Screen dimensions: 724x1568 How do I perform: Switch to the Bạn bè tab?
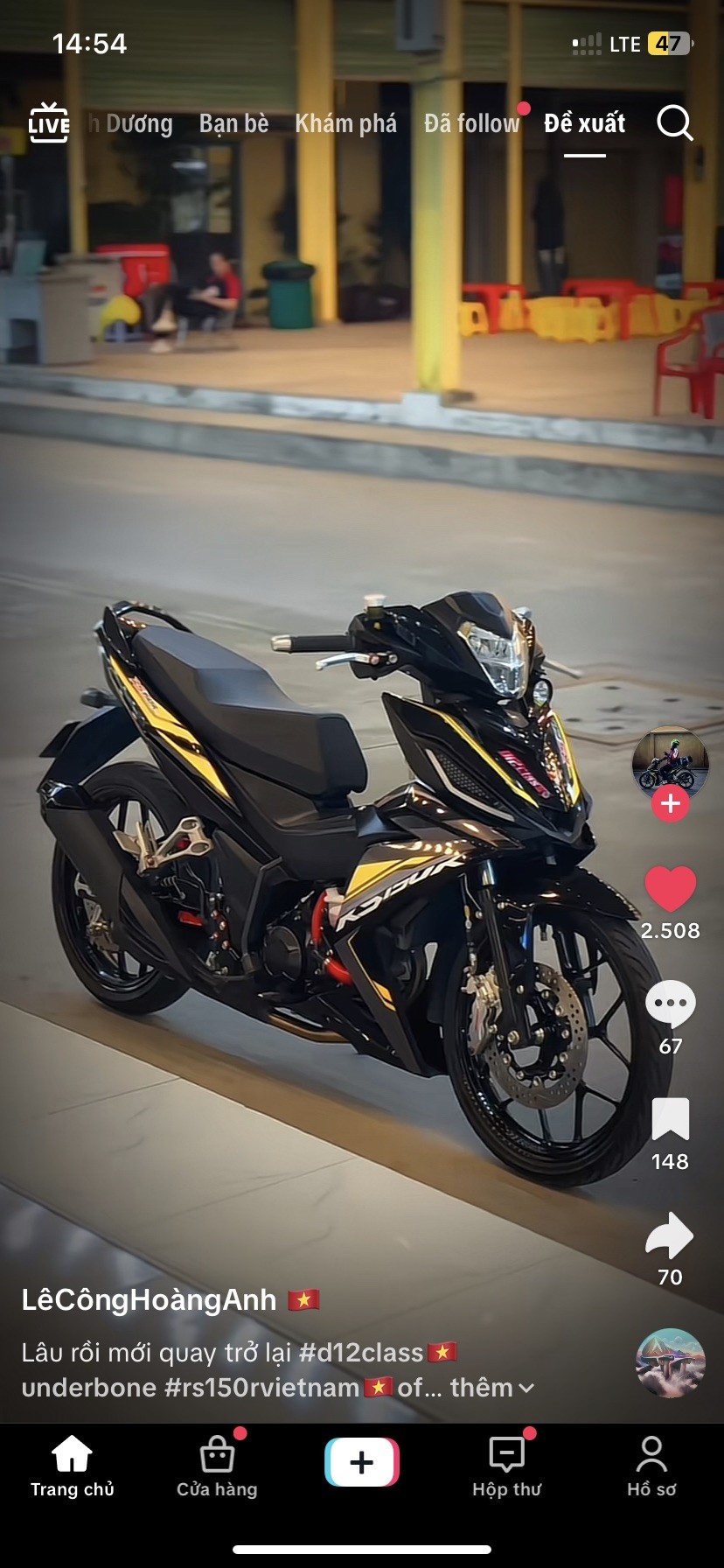(x=233, y=123)
